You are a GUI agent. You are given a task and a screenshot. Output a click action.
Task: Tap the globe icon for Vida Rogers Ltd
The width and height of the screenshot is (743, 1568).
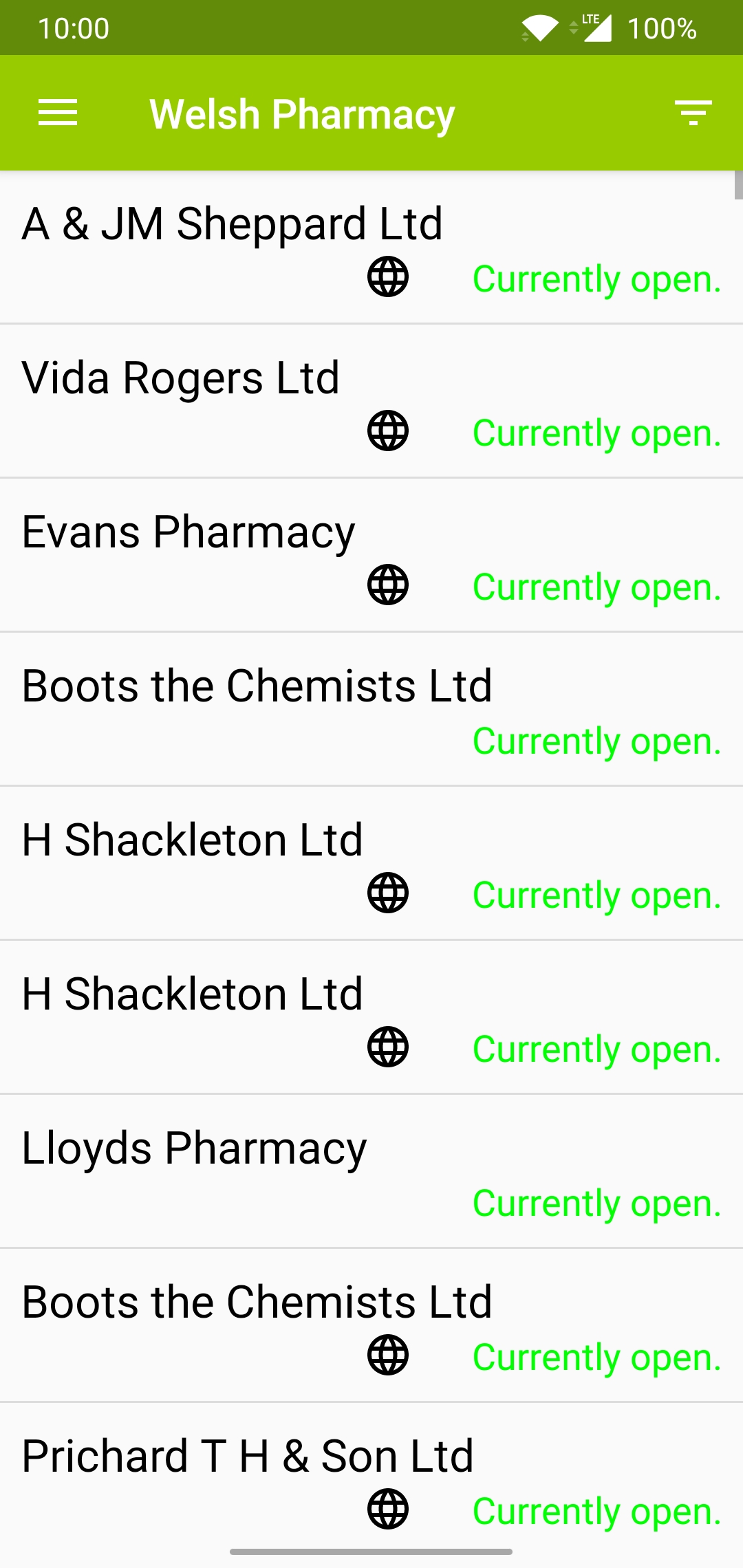pyautogui.click(x=388, y=431)
